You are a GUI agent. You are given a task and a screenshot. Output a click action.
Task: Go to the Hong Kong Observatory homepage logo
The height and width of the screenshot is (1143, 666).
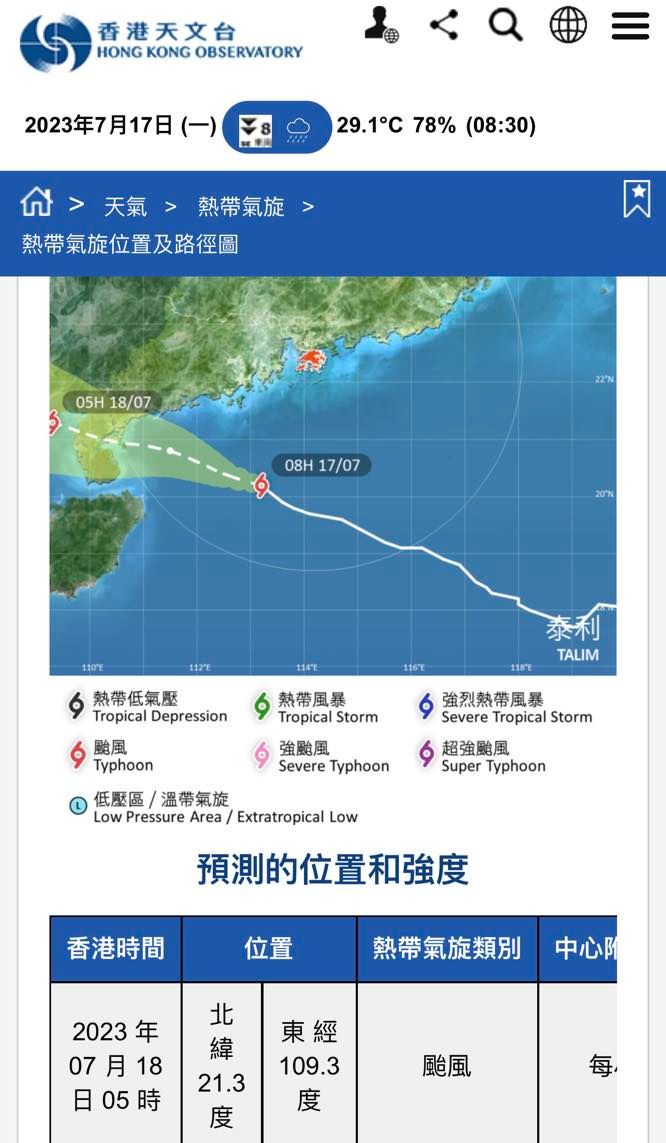[x=160, y=41]
